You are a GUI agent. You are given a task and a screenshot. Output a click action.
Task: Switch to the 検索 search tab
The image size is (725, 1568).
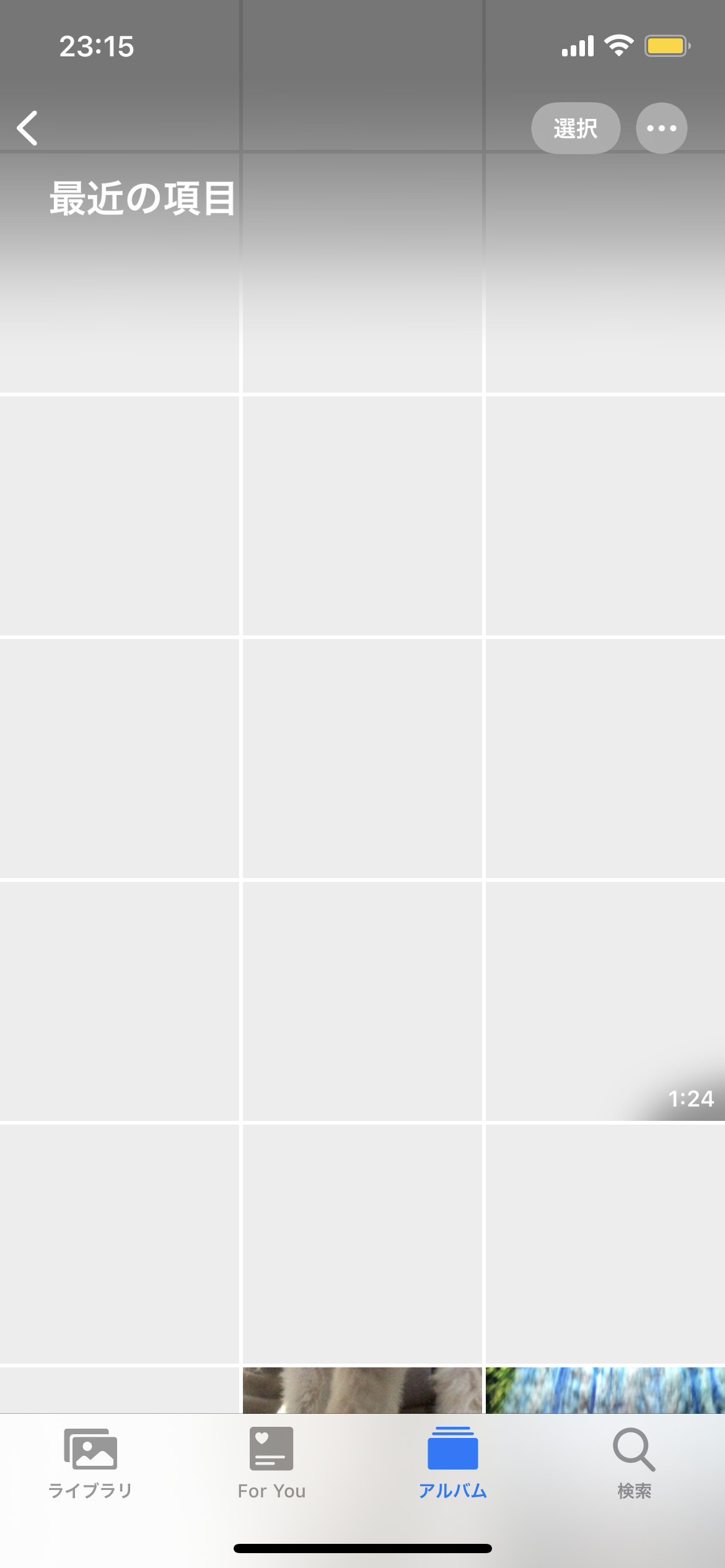point(634,1463)
